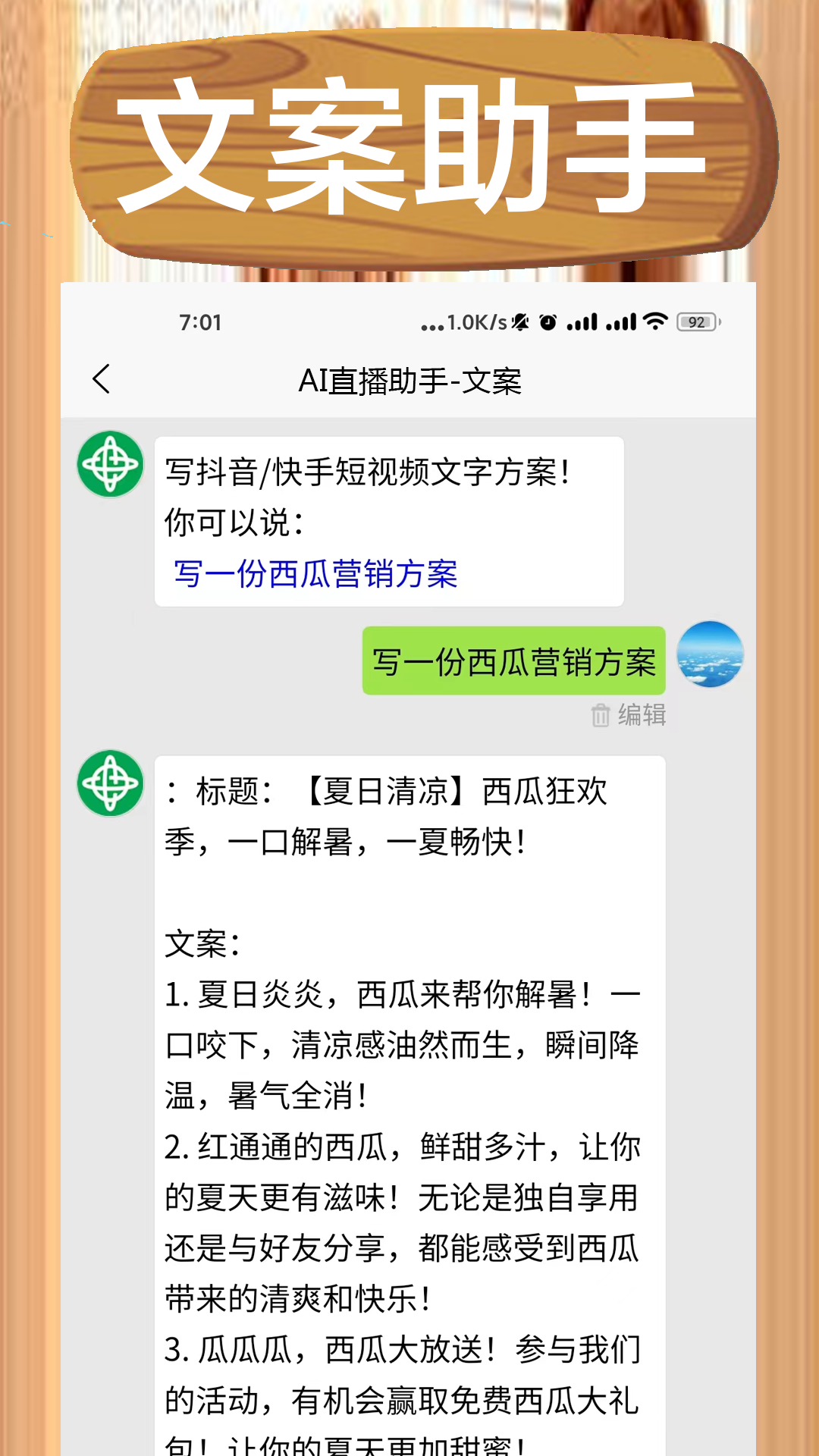819x1456 pixels.
Task: Tap the battery indicator showing 92
Action: coord(698,323)
